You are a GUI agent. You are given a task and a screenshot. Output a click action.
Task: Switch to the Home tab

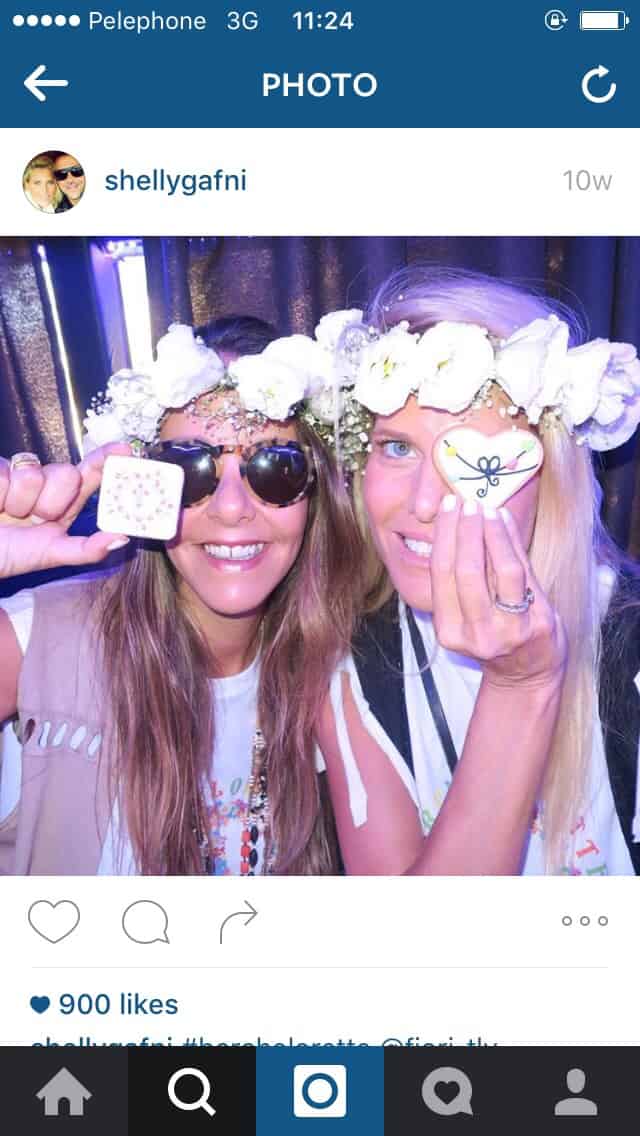click(x=64, y=1091)
